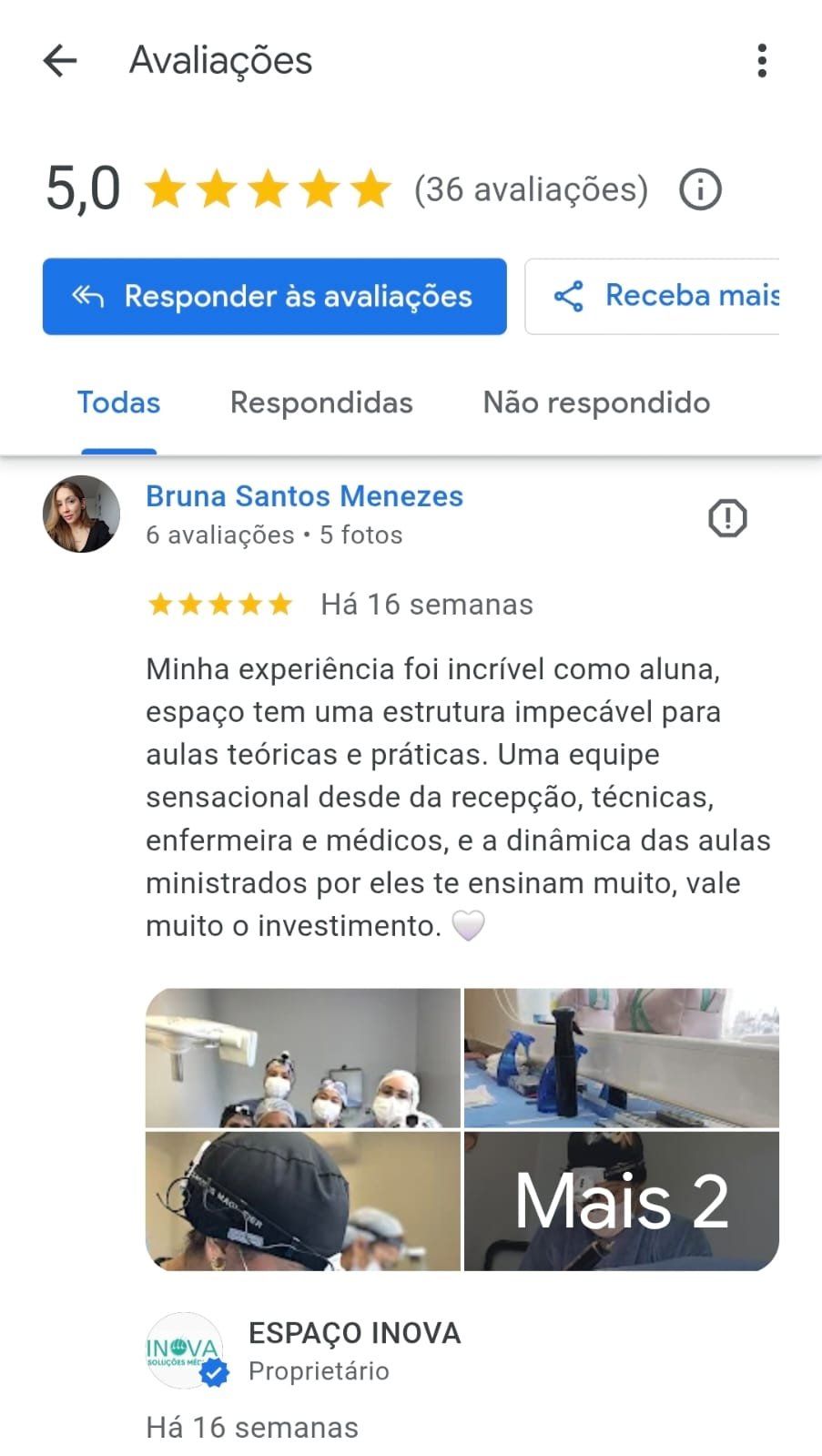Show rating info next to 36 avaliações
This screenshot has height=1456, width=822.
(x=700, y=189)
